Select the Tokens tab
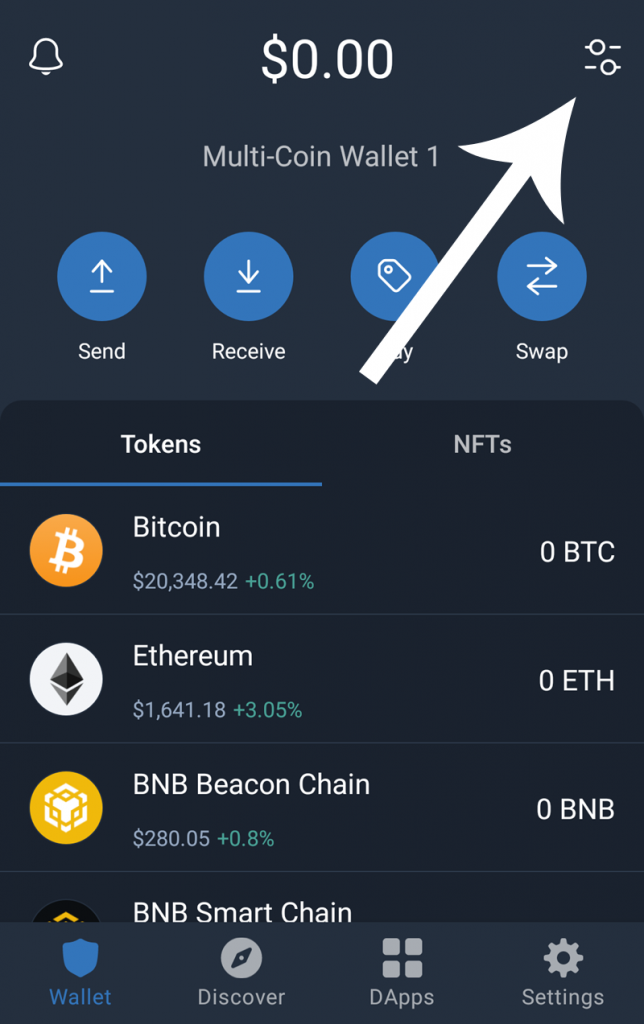Viewport: 644px width, 1024px height. click(x=161, y=445)
